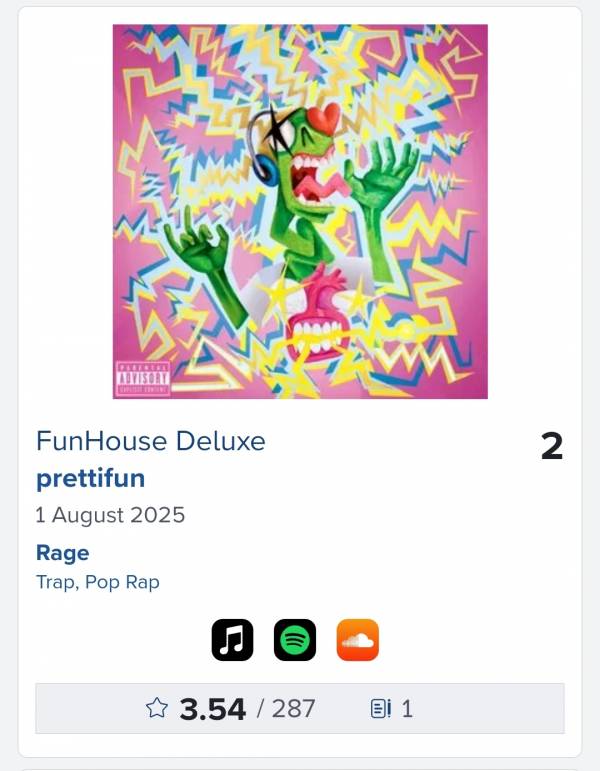Open the FunHouse Deluxe album cover
Image resolution: width=600 pixels, height=771 pixels.
[x=300, y=212]
